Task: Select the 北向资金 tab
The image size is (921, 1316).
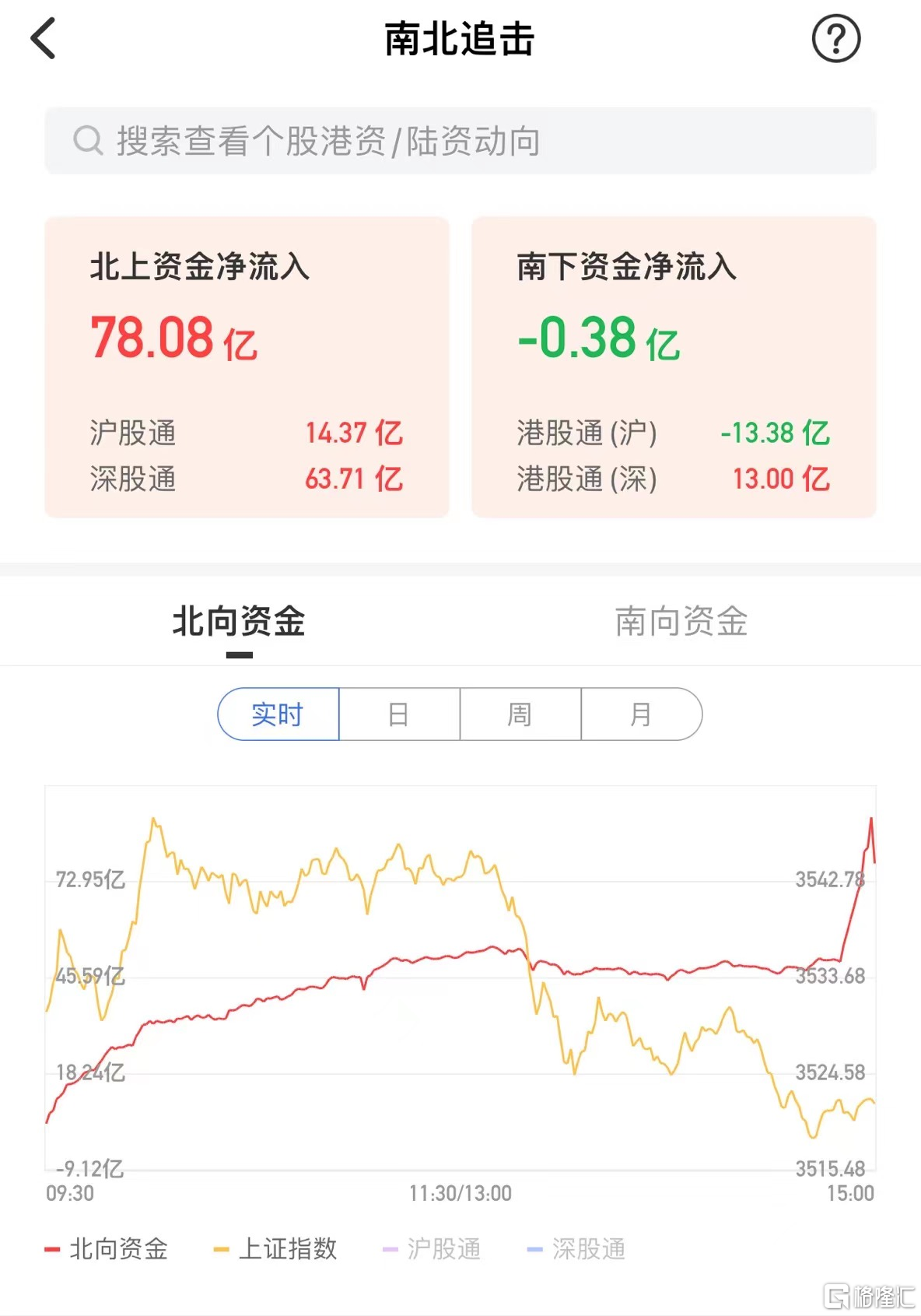Action: (239, 622)
